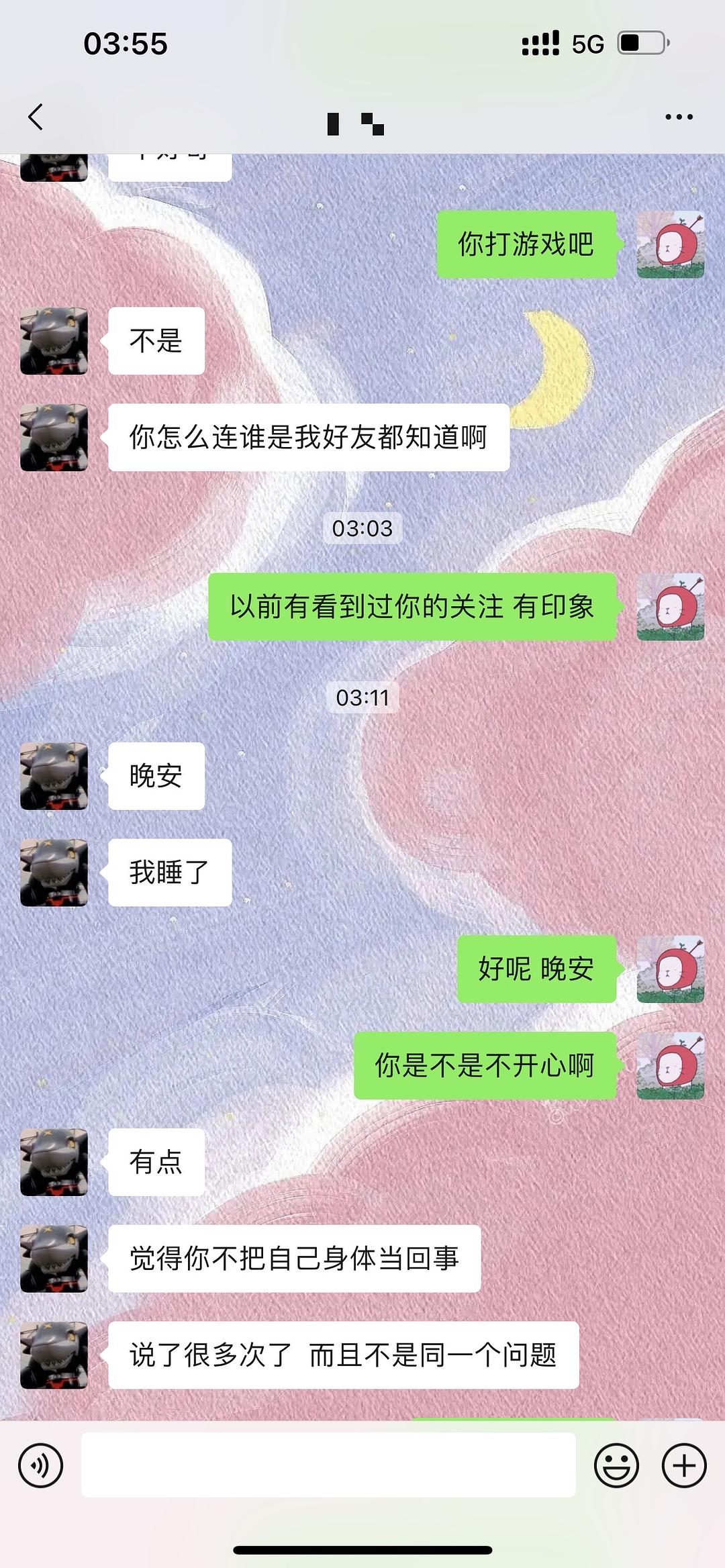Go back to the chat list

click(x=36, y=117)
